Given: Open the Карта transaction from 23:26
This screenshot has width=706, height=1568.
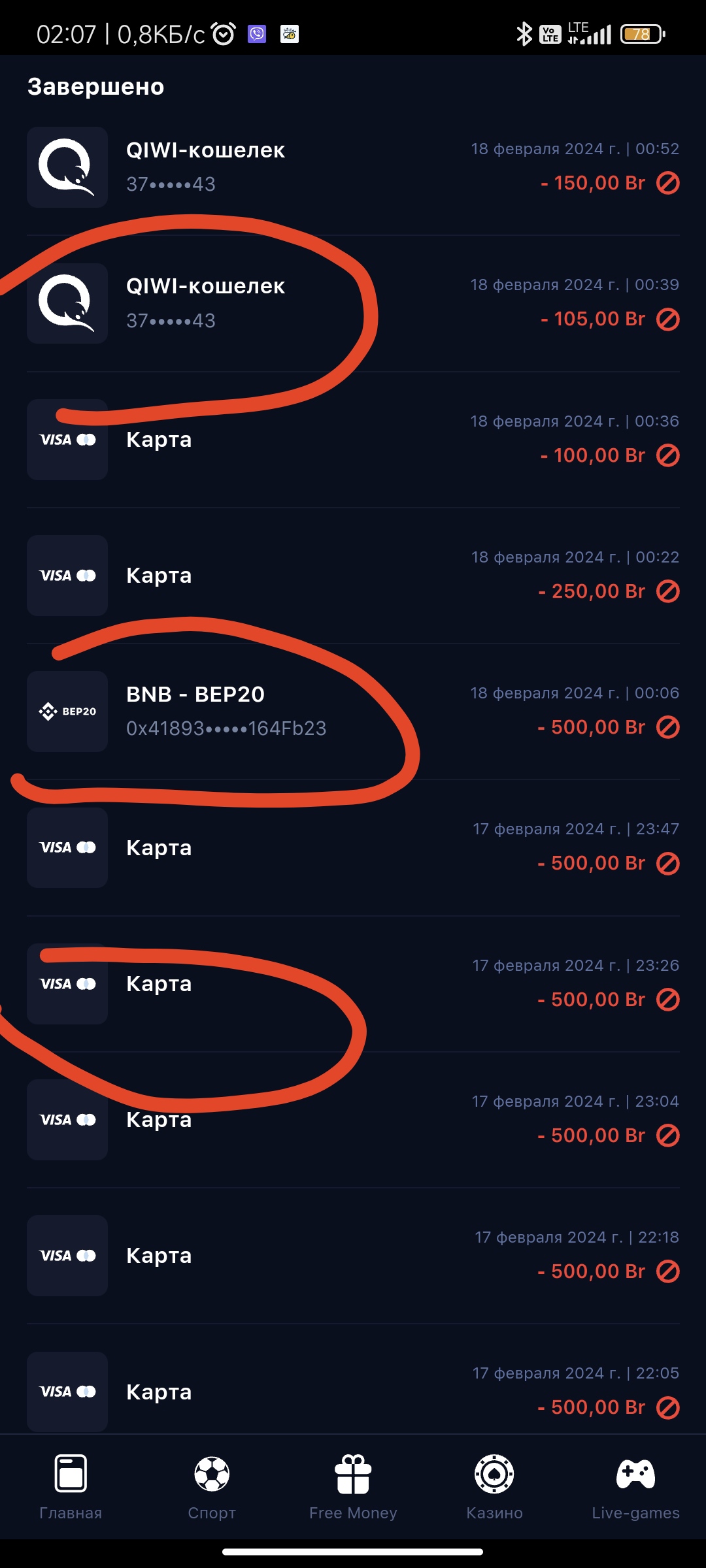Looking at the screenshot, I should [x=353, y=984].
